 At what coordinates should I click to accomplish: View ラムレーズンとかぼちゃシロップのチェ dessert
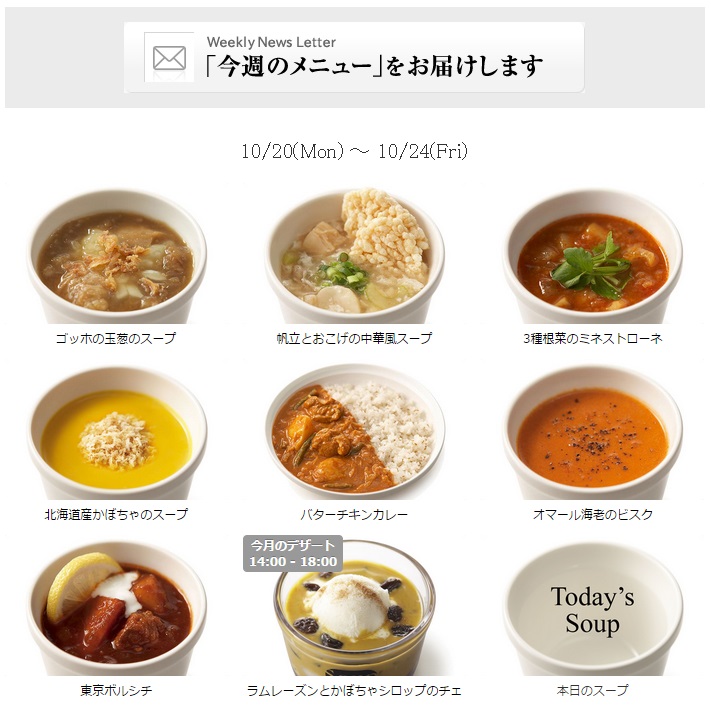tap(354, 608)
